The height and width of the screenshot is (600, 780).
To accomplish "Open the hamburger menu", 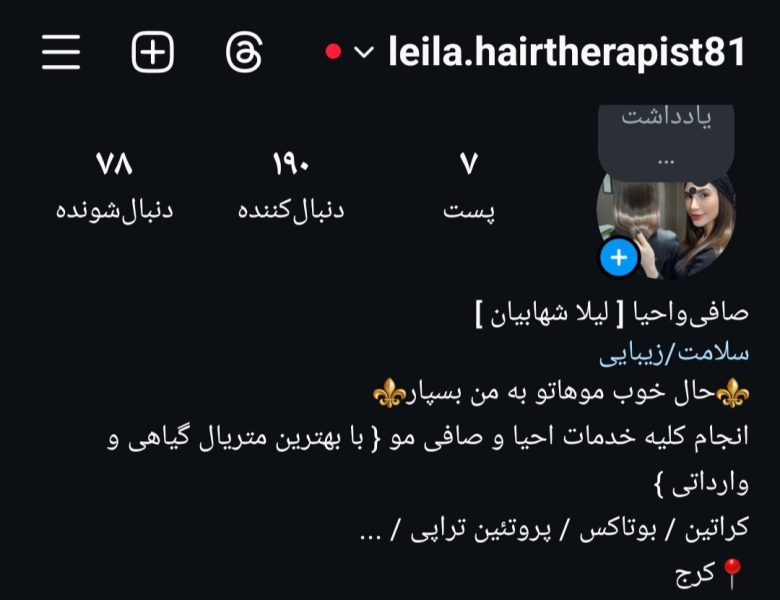I will tap(61, 52).
